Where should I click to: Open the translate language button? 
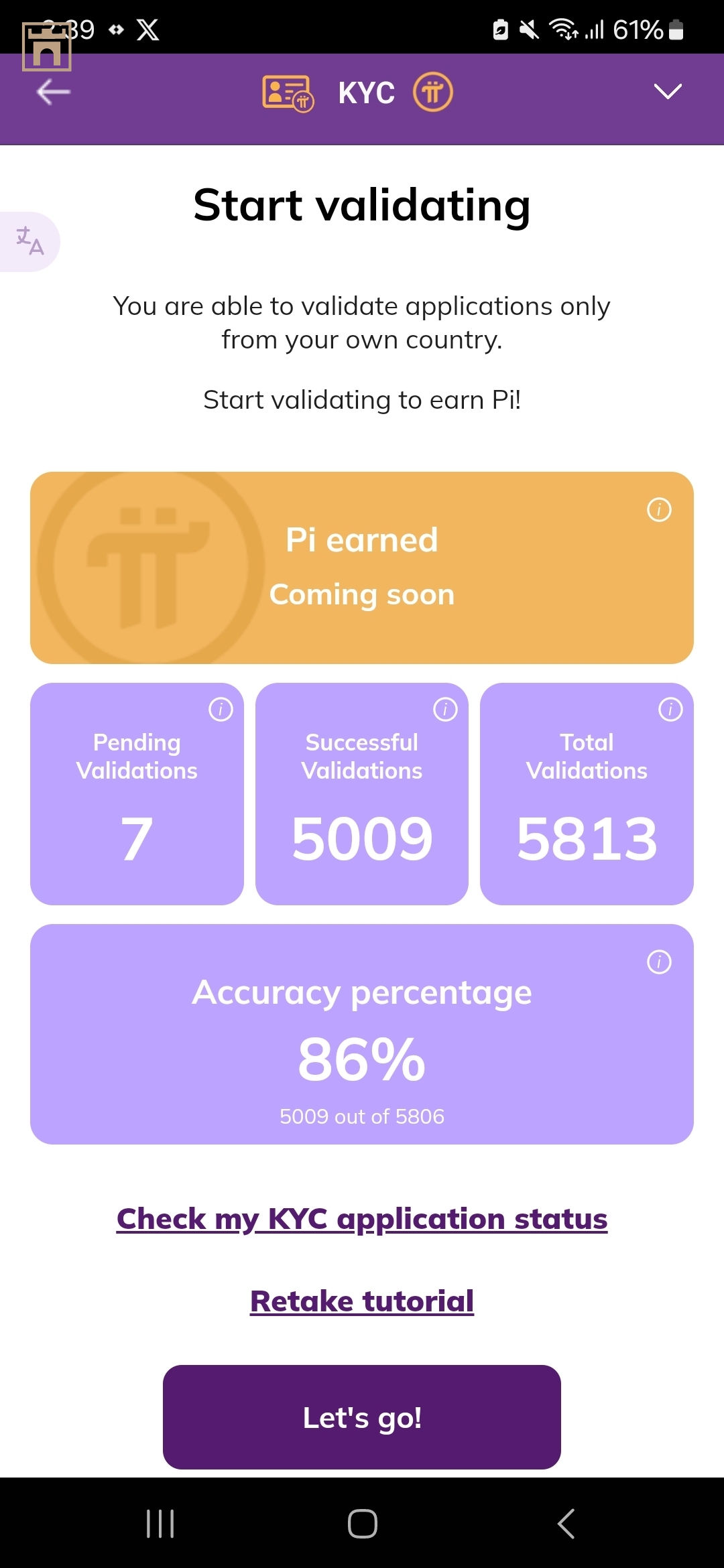point(29,241)
